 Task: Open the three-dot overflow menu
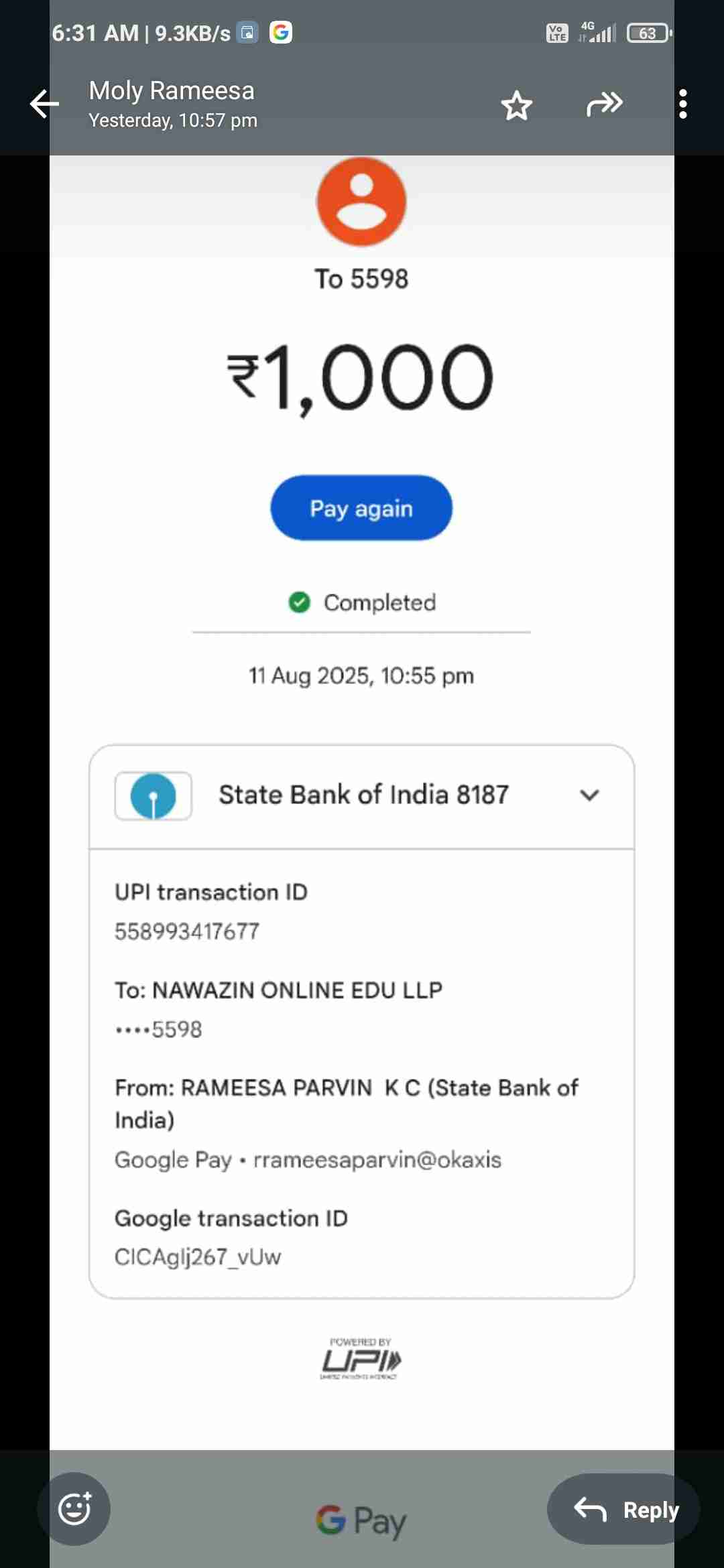point(682,104)
